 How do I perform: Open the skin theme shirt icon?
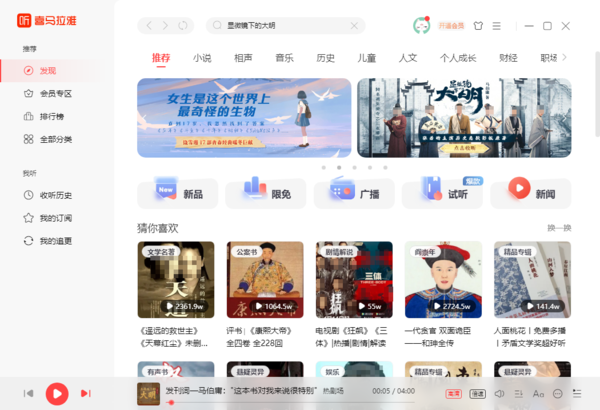[478, 26]
